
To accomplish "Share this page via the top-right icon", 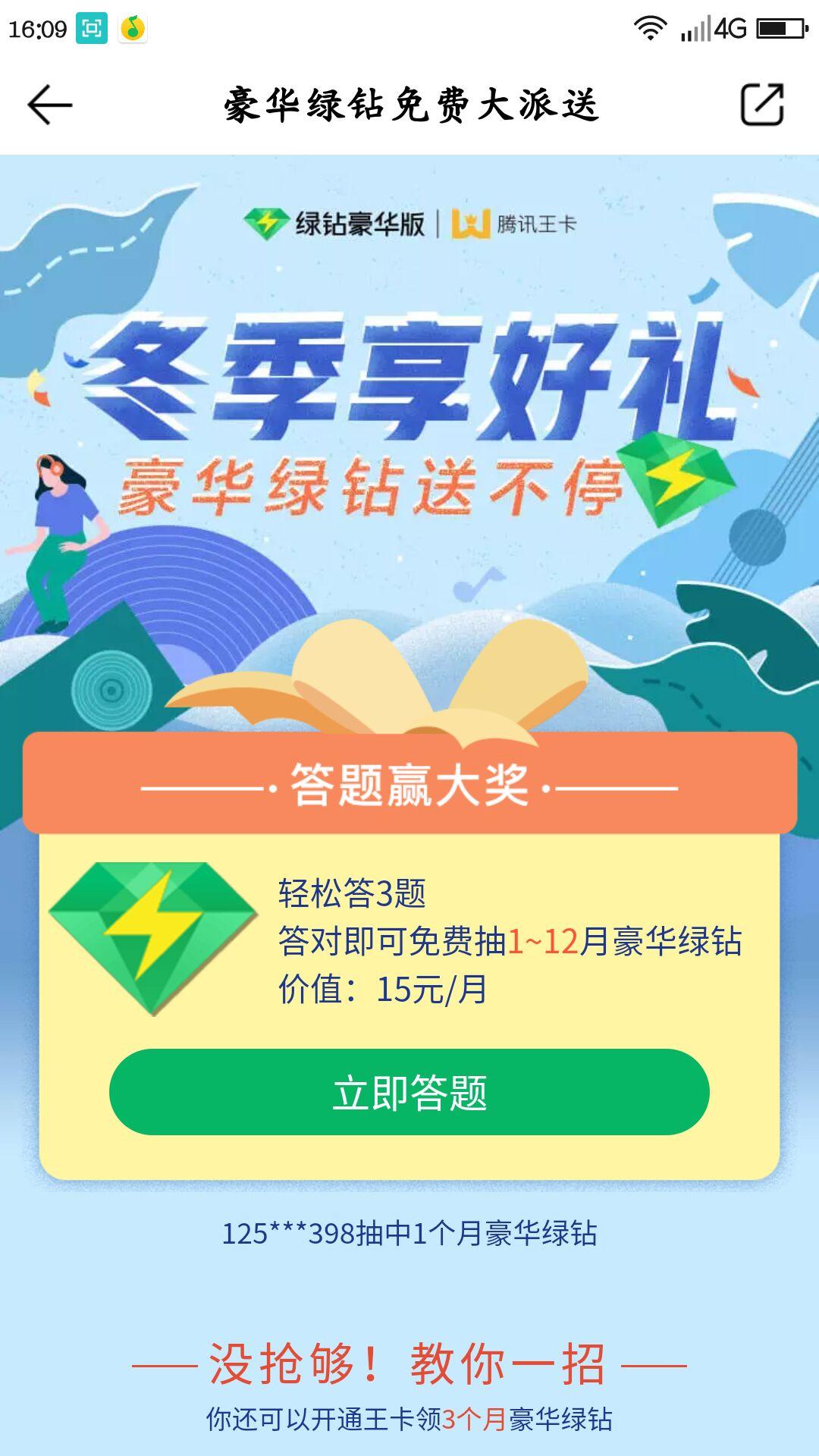I will pos(762,105).
